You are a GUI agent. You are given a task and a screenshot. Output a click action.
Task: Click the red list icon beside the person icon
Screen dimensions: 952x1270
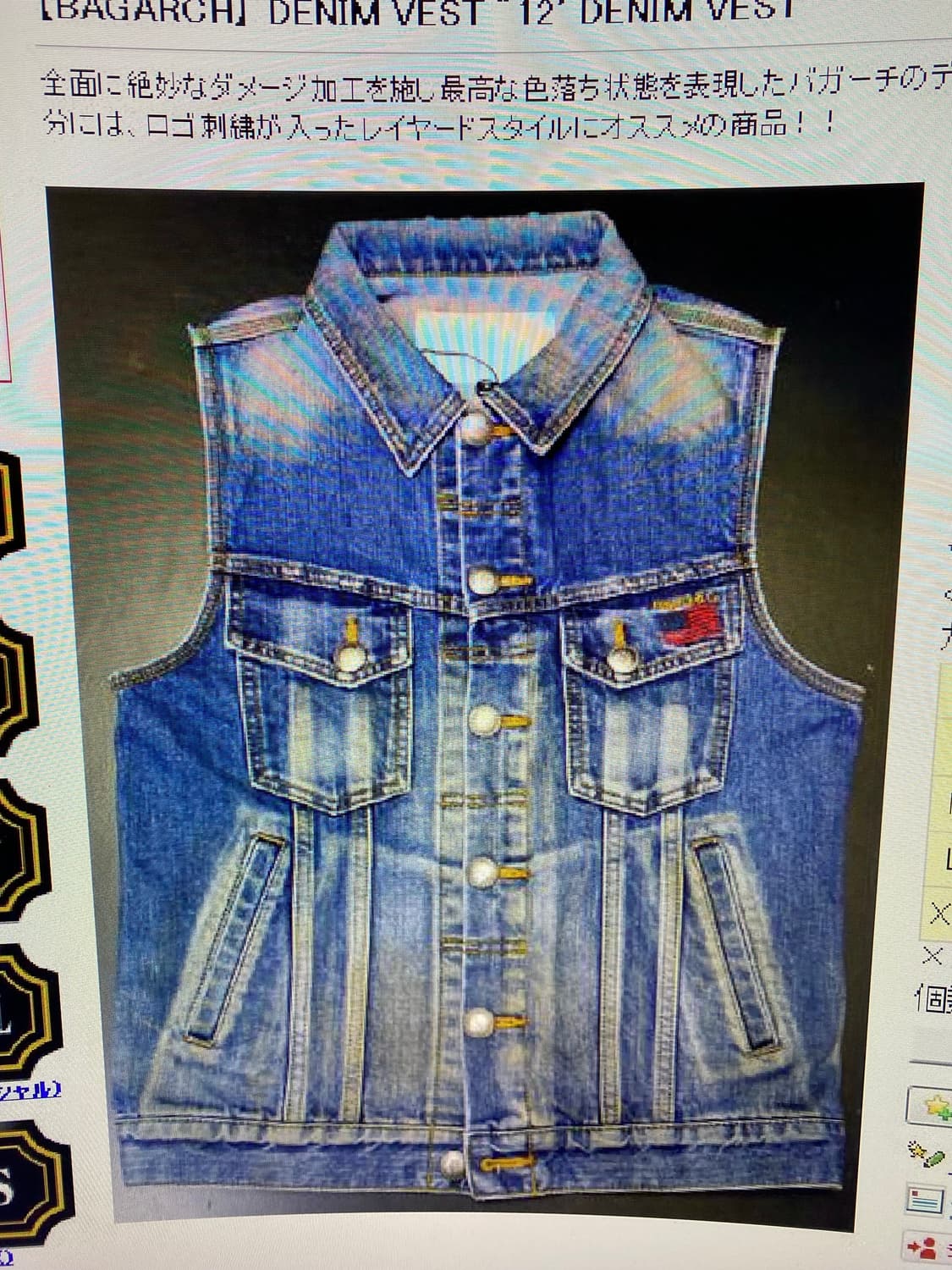point(949,1246)
